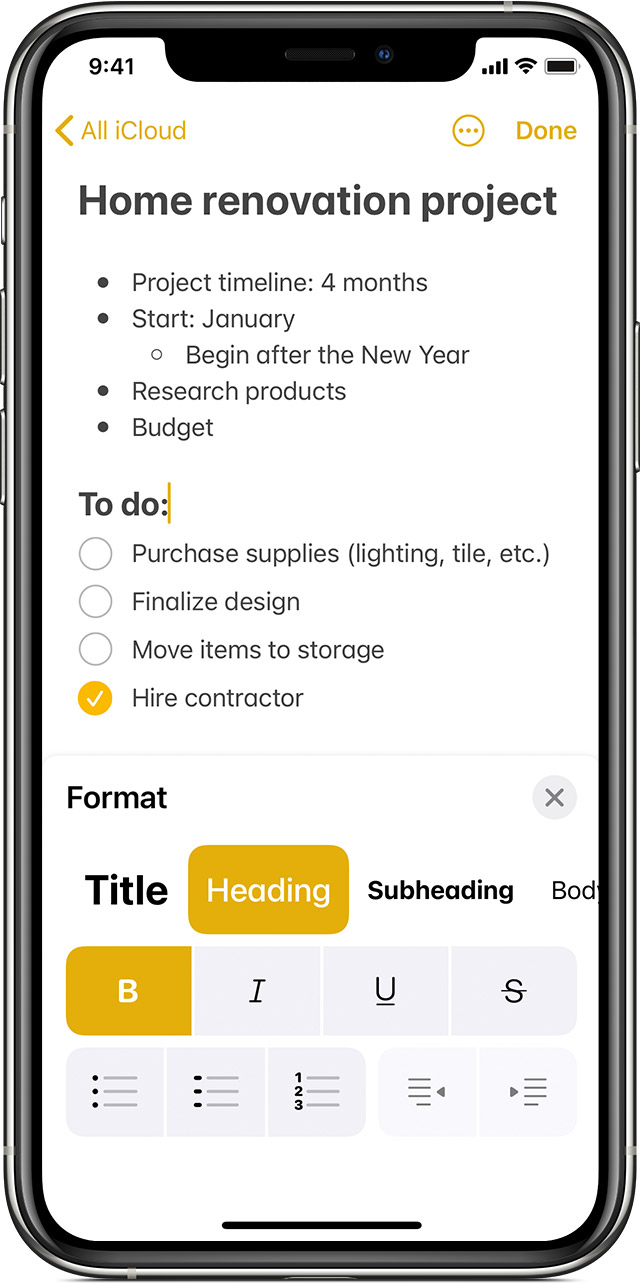Insert a bulleted list
Screen dimensions: 640x1284
point(115,1092)
